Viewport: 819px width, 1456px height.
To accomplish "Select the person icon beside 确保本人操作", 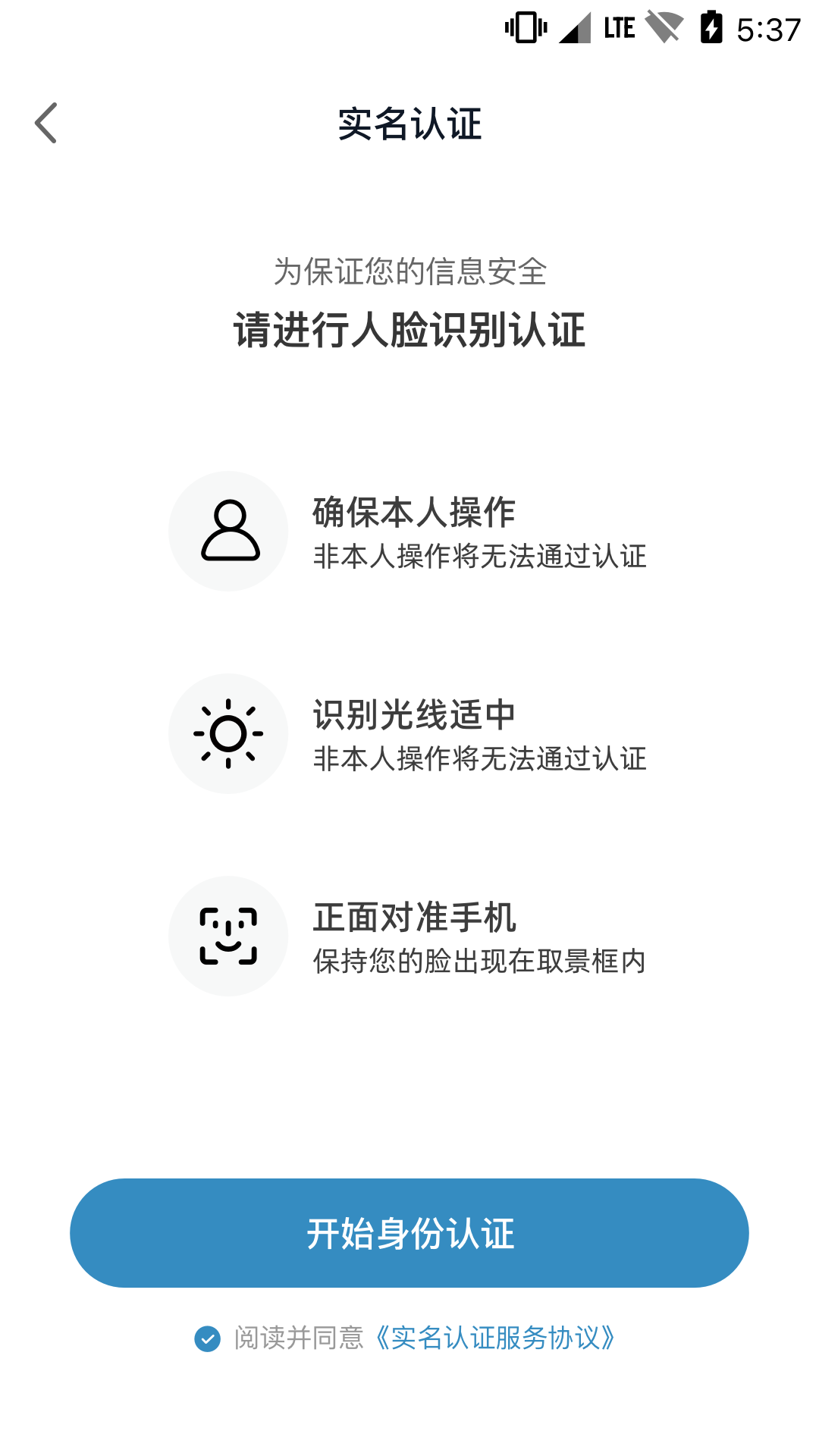I will click(x=228, y=531).
